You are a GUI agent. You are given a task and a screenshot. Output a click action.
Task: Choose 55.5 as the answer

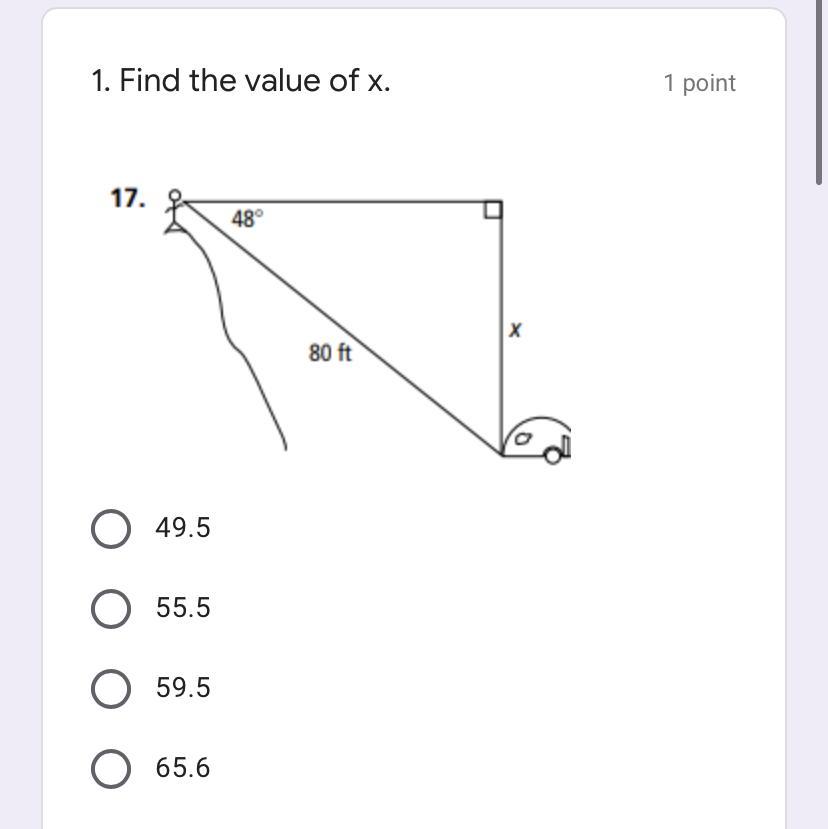[x=111, y=609]
